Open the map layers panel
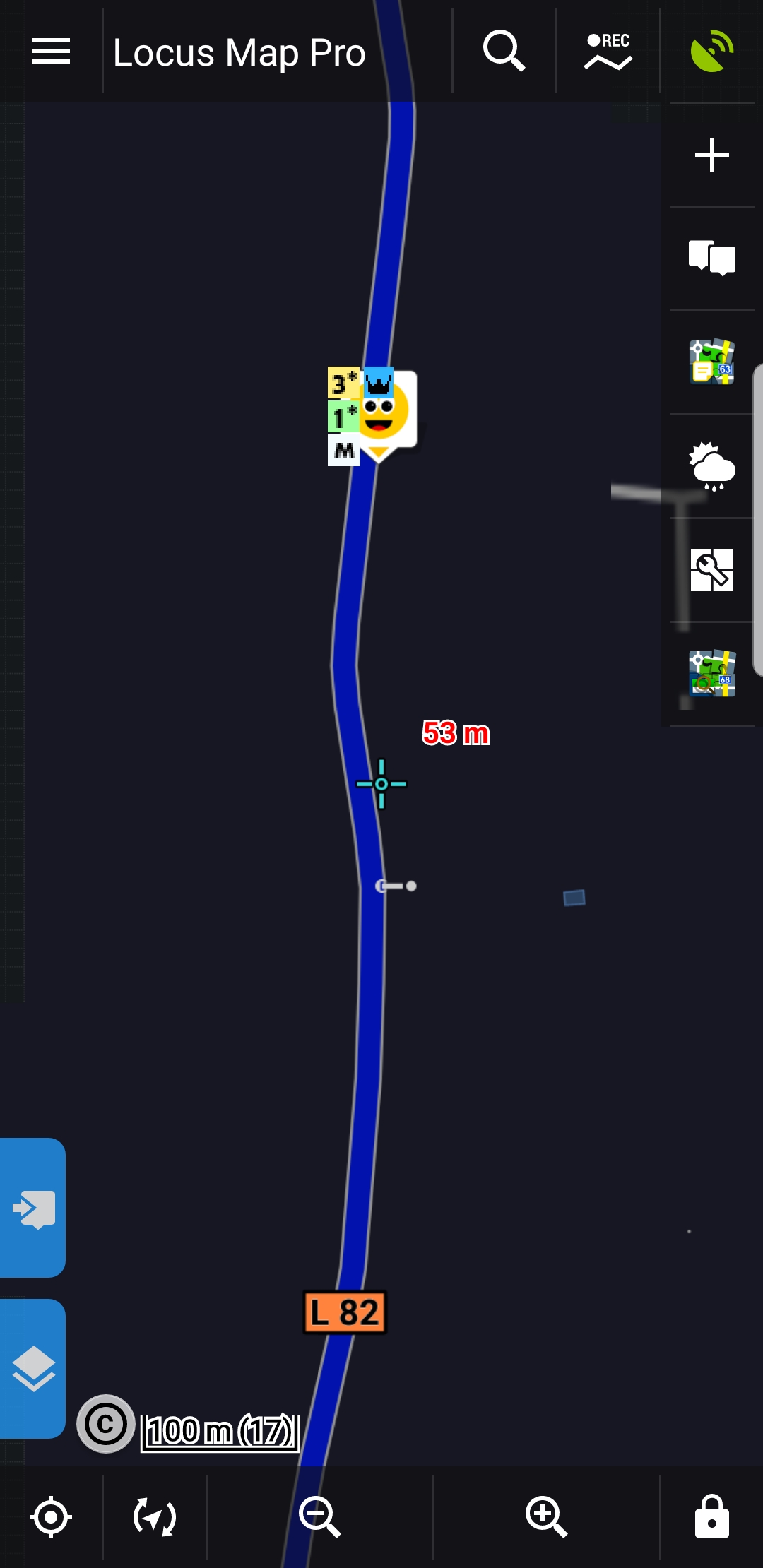 tap(33, 1369)
